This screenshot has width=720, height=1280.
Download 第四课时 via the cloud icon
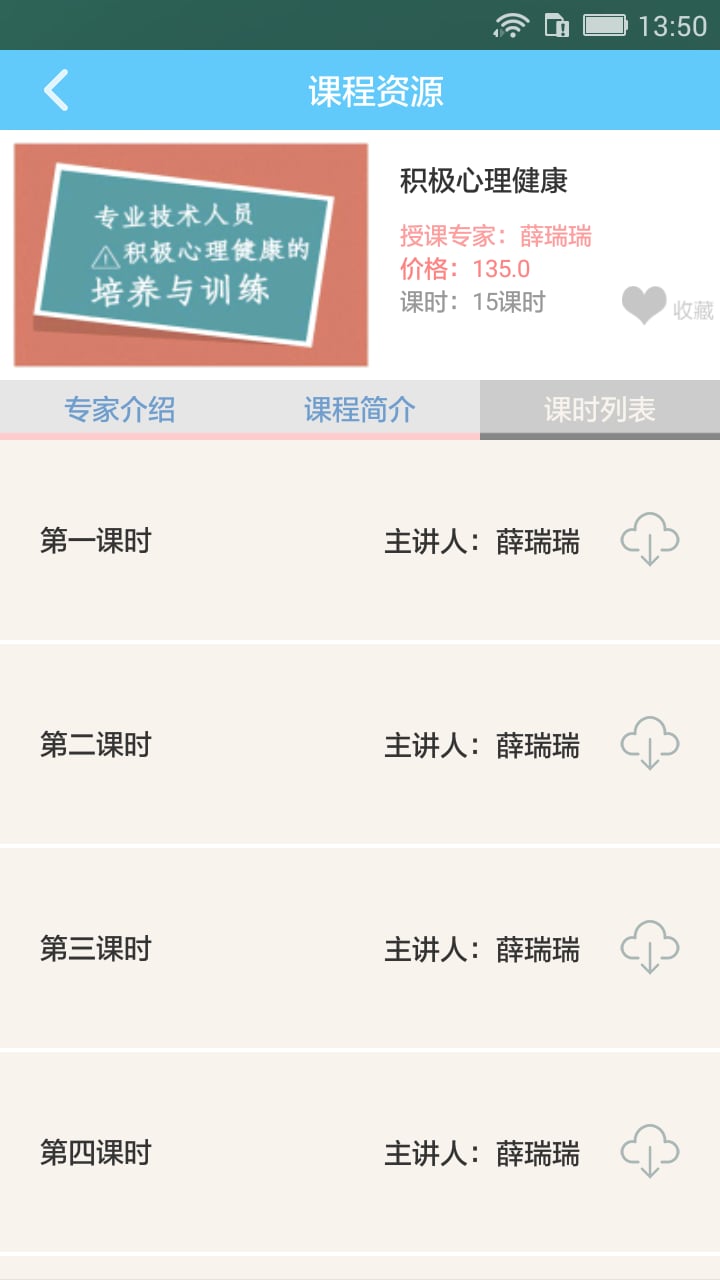coord(650,1152)
